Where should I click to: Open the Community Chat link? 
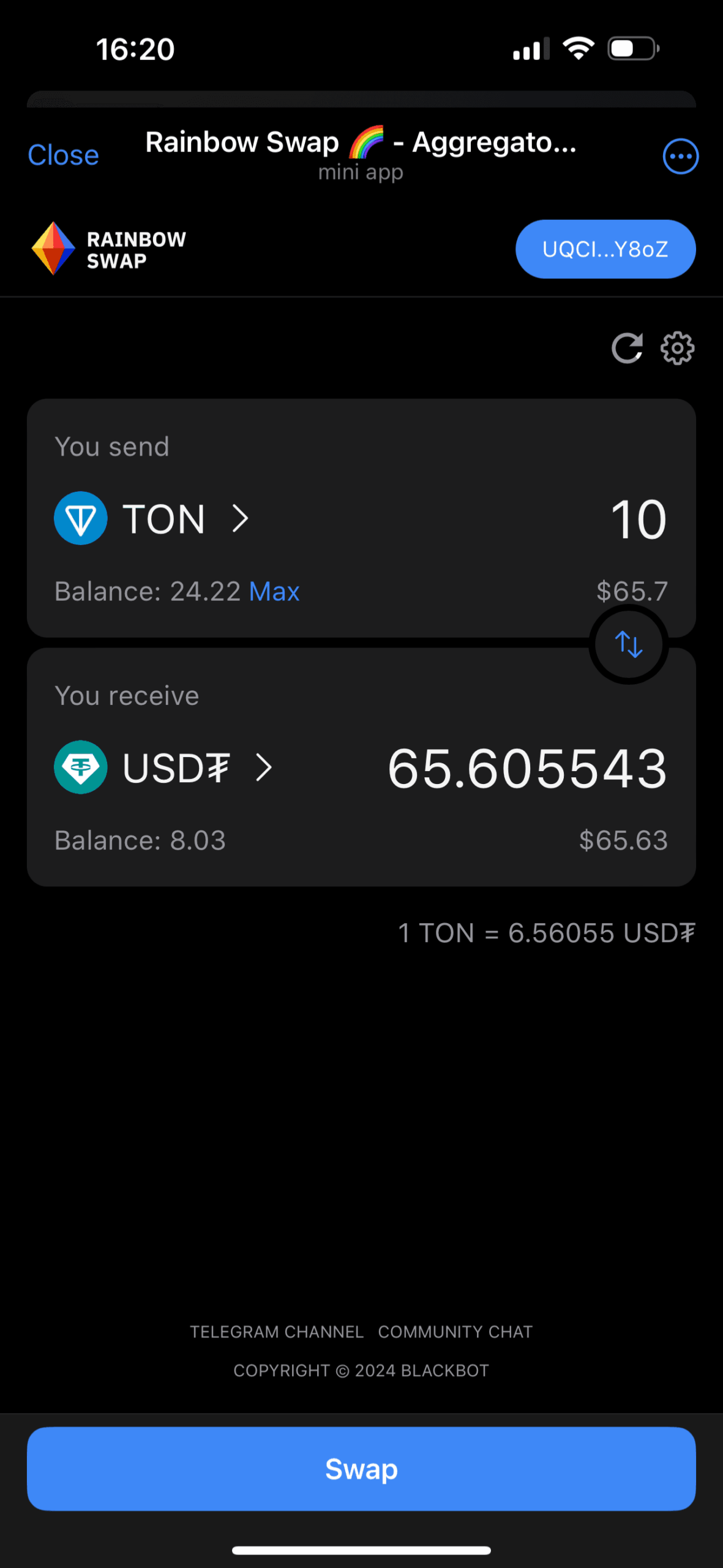tap(455, 1332)
